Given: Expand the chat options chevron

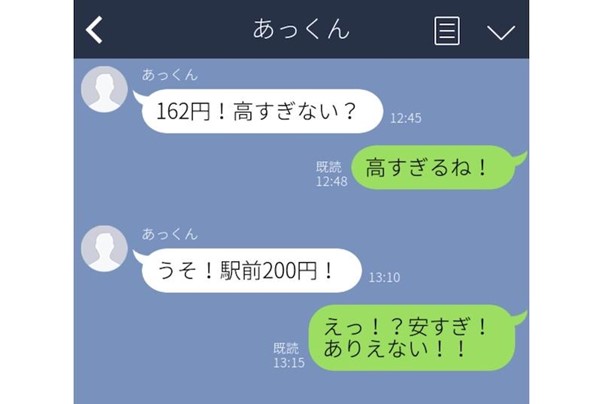Looking at the screenshot, I should tap(500, 31).
